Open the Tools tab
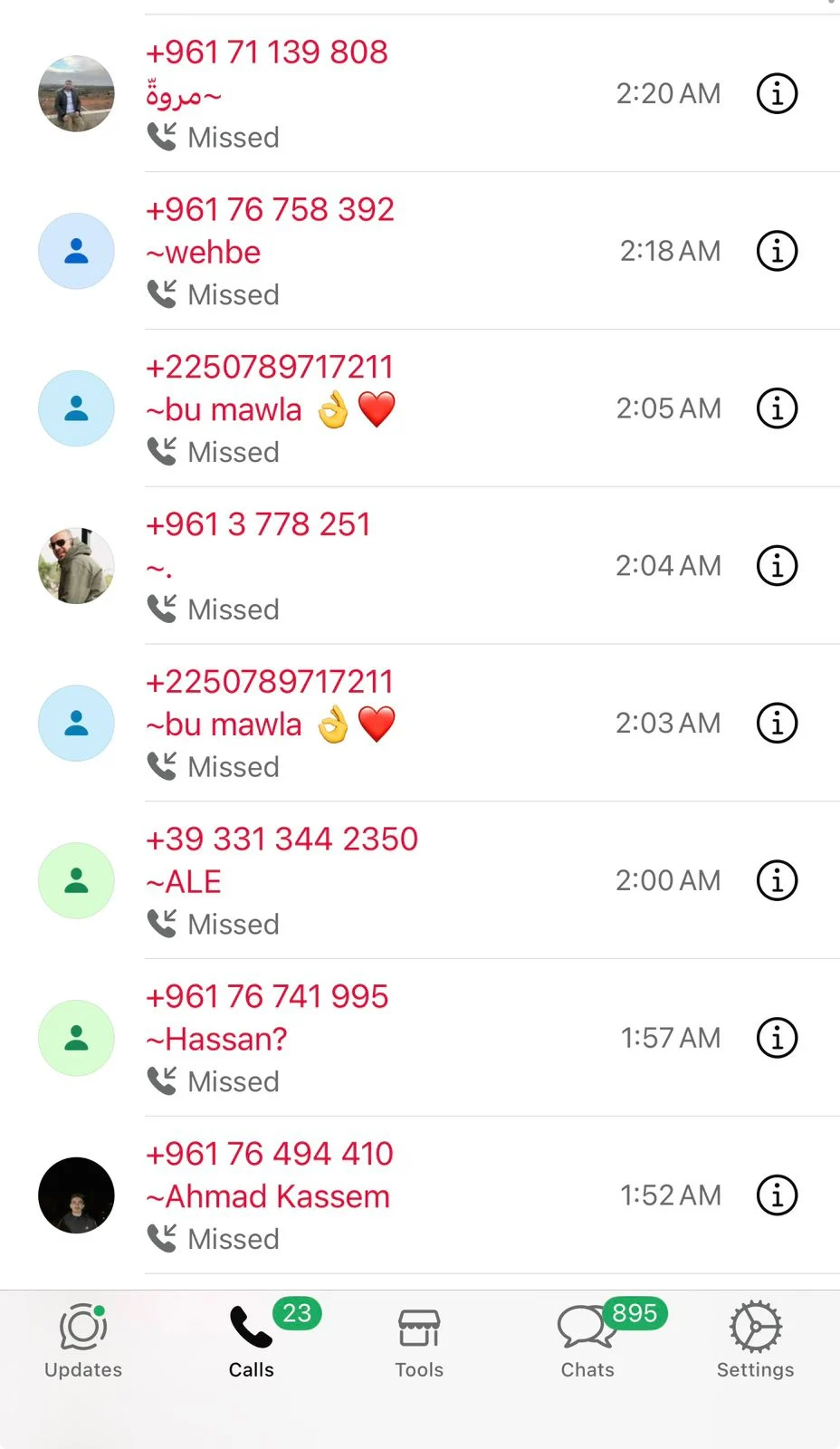This screenshot has height=1449, width=840. point(419,1342)
